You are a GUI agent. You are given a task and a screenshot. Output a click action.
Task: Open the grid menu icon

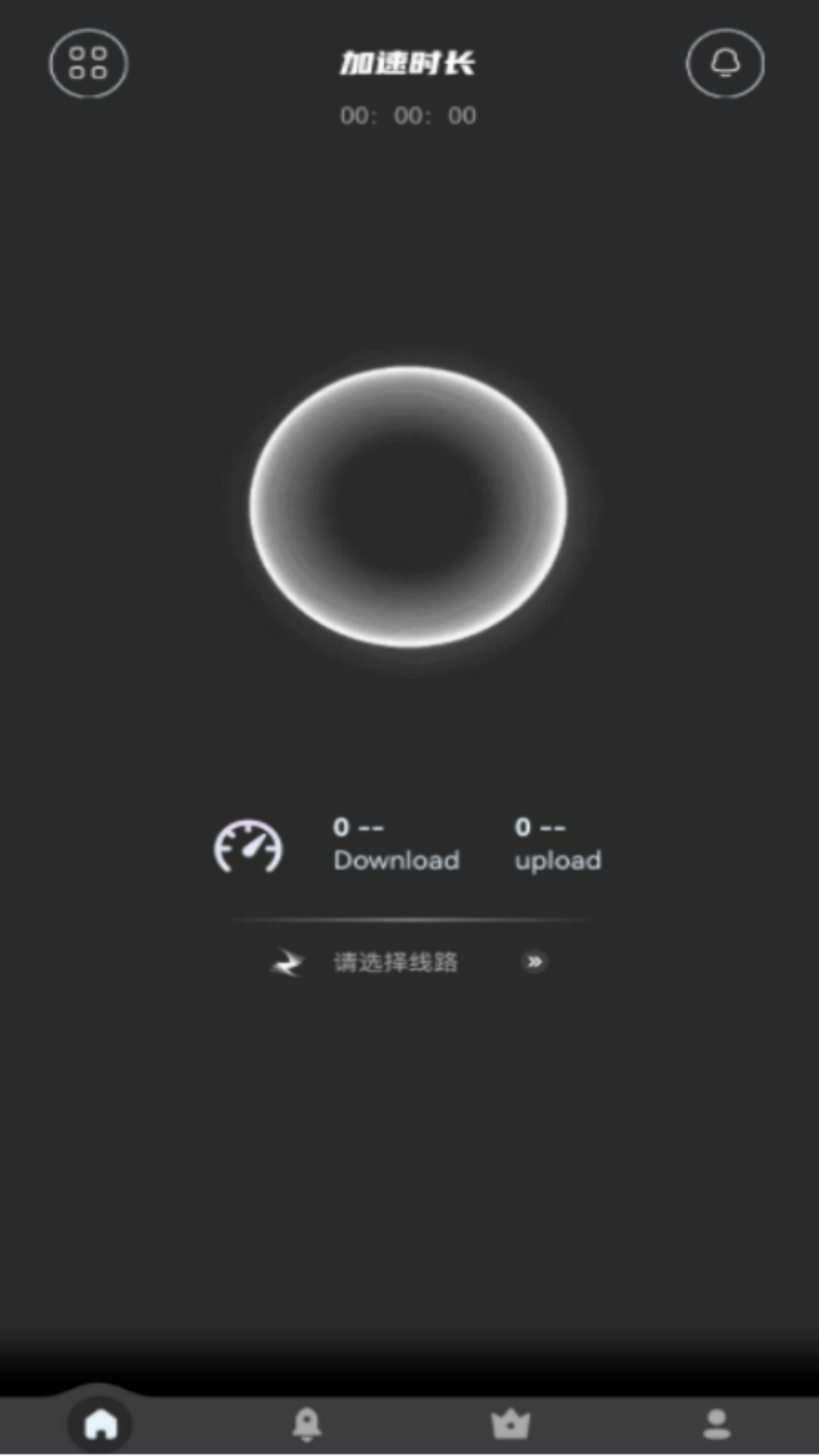[x=89, y=64]
